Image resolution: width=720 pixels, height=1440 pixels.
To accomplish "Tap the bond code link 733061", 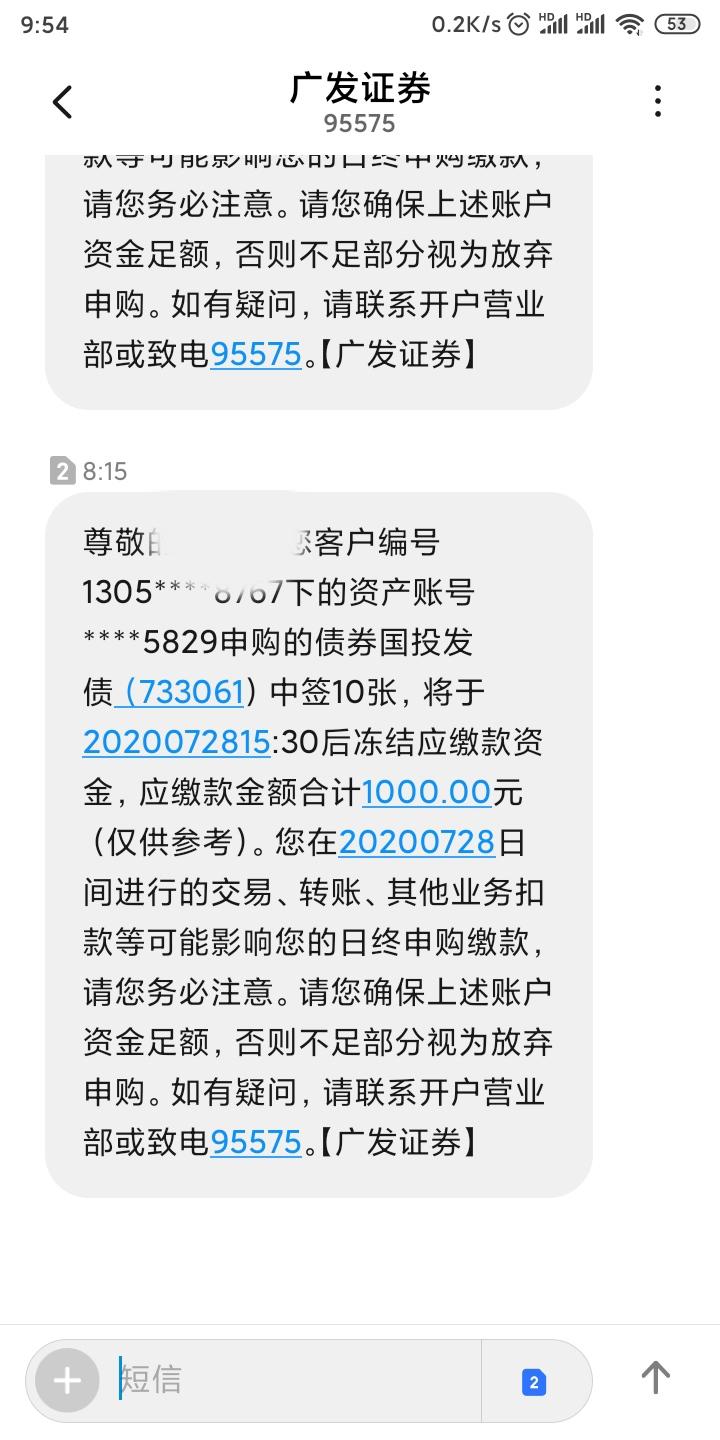I will point(181,692).
